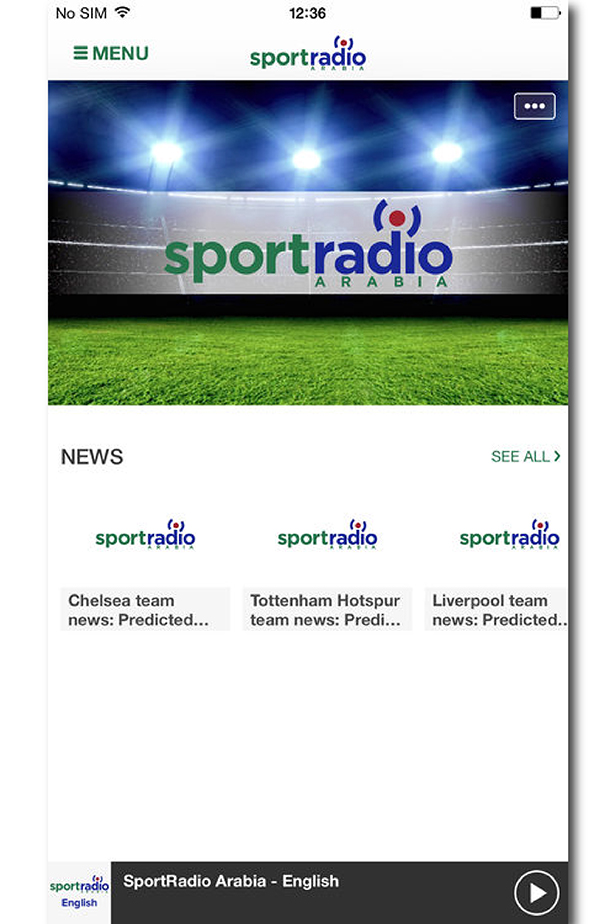This screenshot has width=616, height=924.
Task: Open the SportRadio Arabia English station bar
Action: [300, 891]
